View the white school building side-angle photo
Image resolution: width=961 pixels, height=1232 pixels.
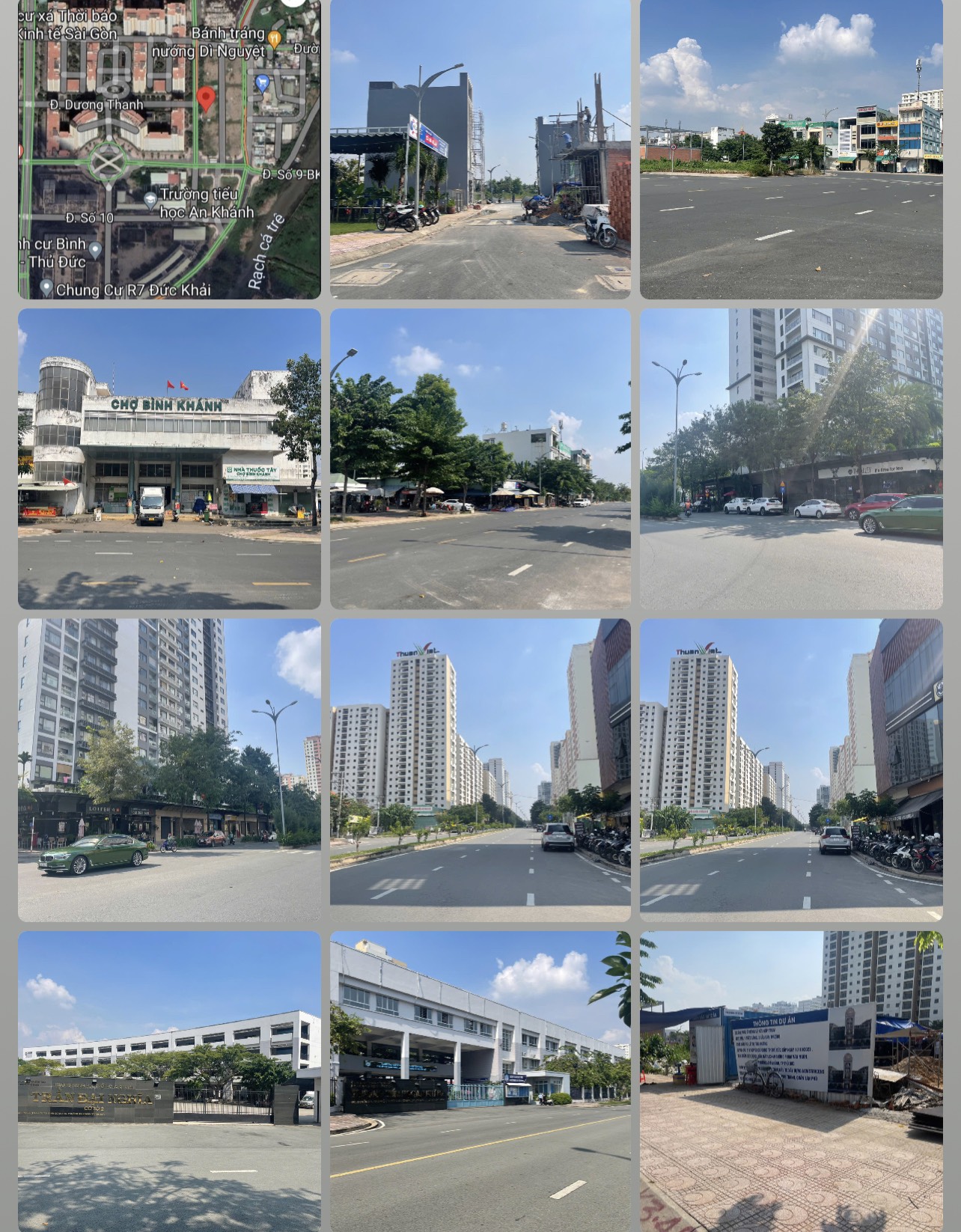[480, 1081]
